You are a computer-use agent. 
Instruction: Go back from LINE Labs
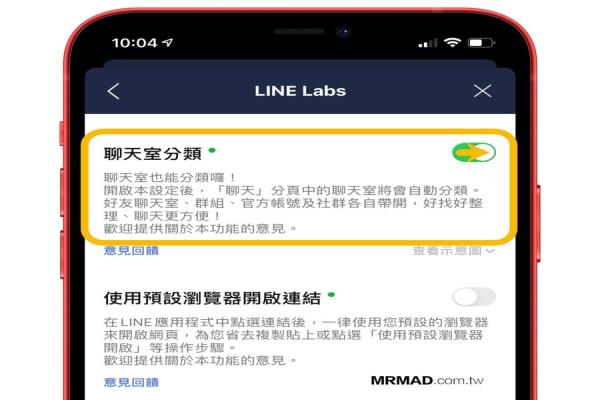[x=113, y=91]
